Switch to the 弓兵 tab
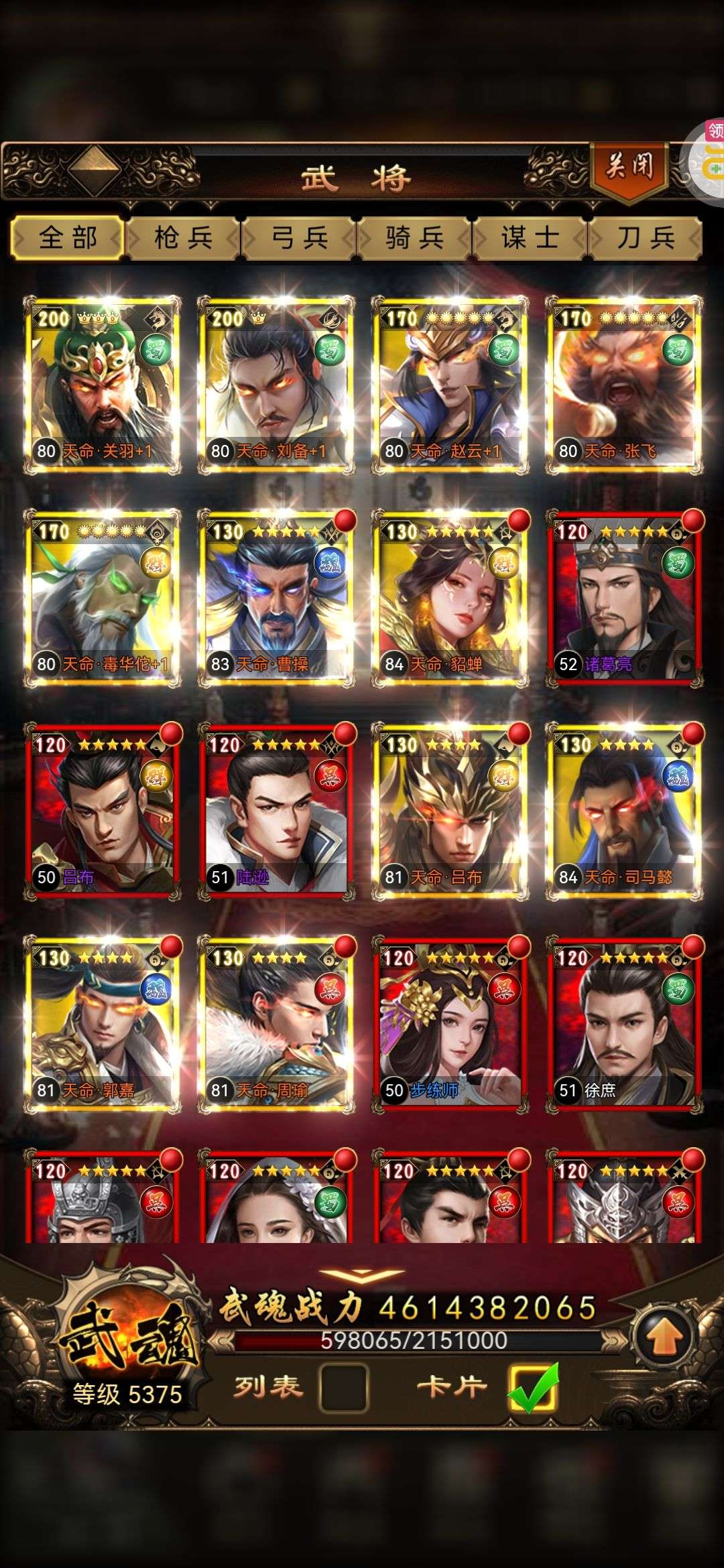The width and height of the screenshot is (724, 1568). pyautogui.click(x=299, y=238)
